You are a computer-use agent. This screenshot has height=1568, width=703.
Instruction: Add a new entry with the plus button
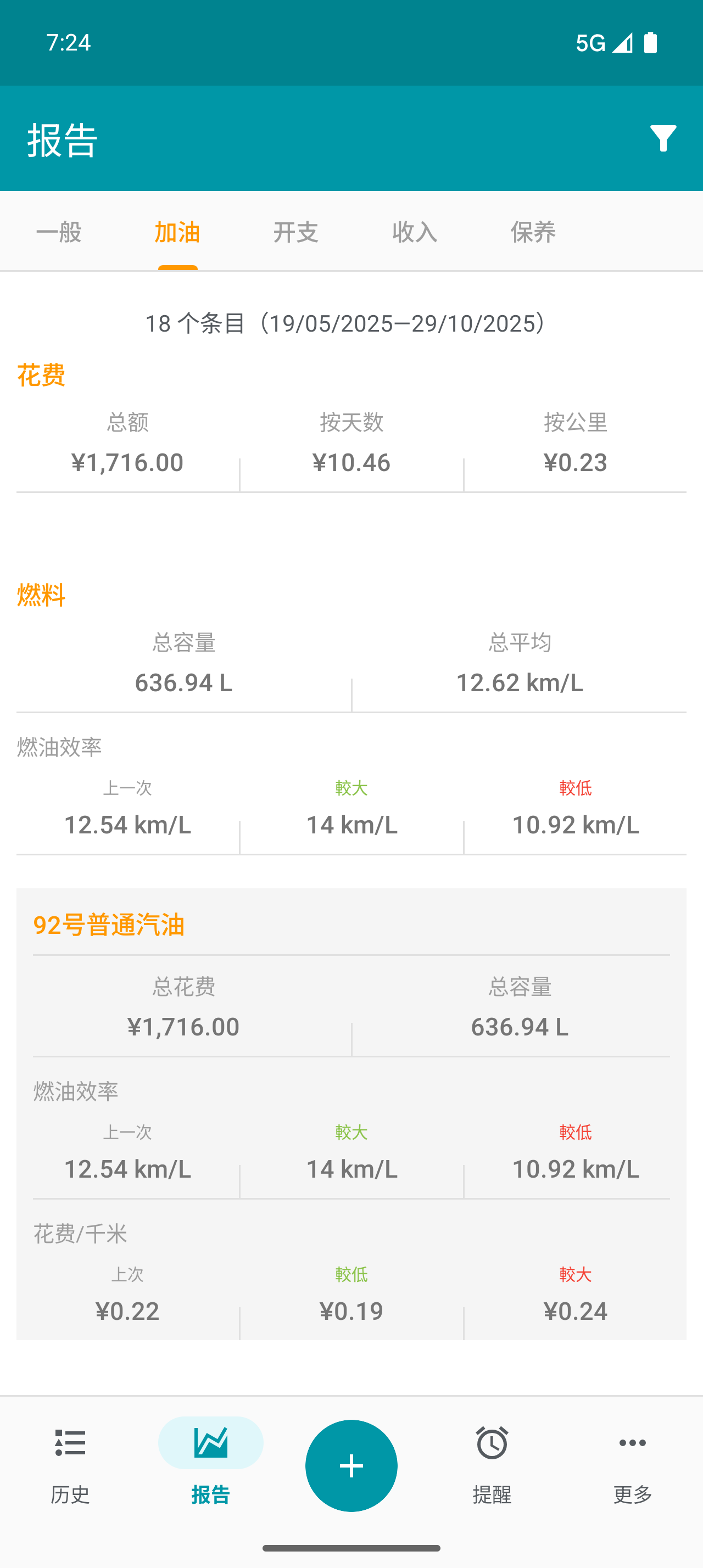pos(351,1465)
